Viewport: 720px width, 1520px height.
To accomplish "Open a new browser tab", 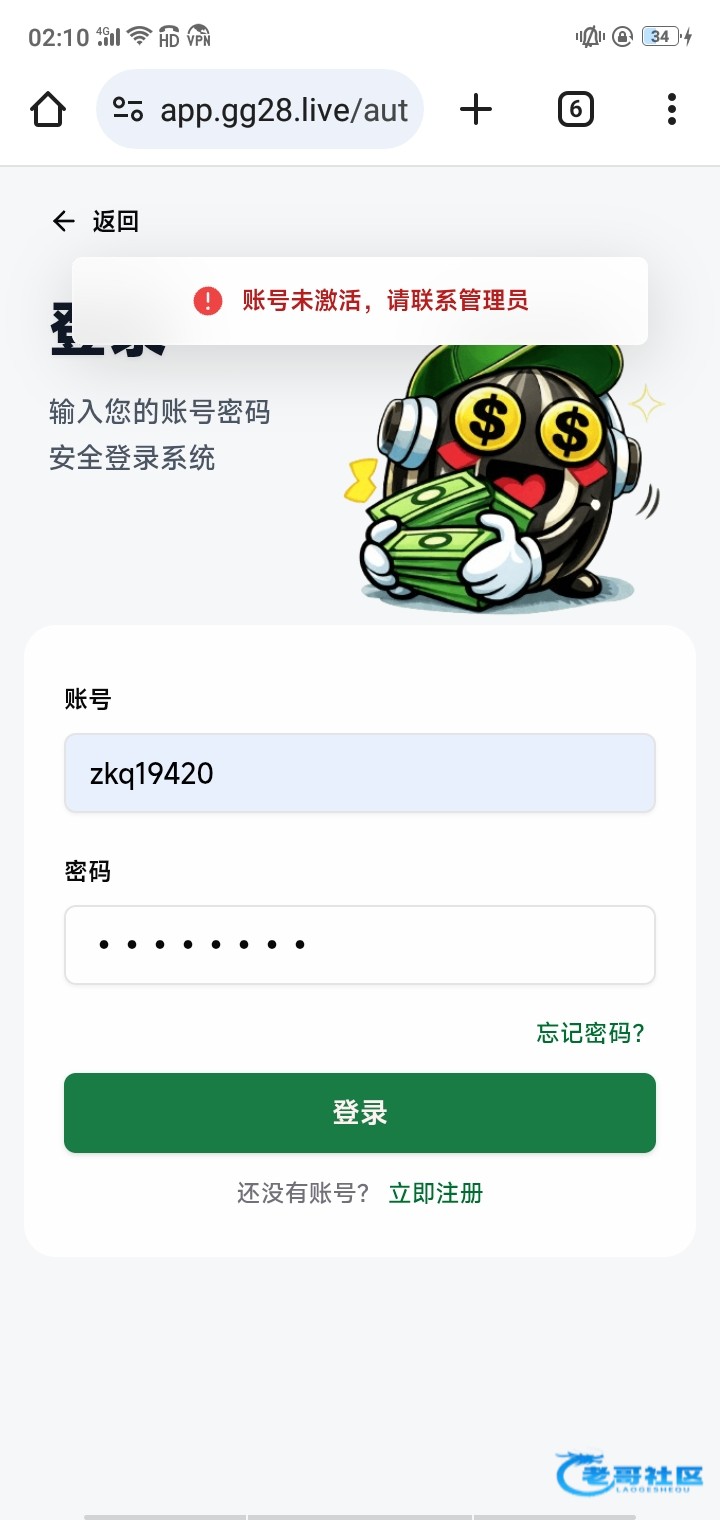I will tap(476, 109).
